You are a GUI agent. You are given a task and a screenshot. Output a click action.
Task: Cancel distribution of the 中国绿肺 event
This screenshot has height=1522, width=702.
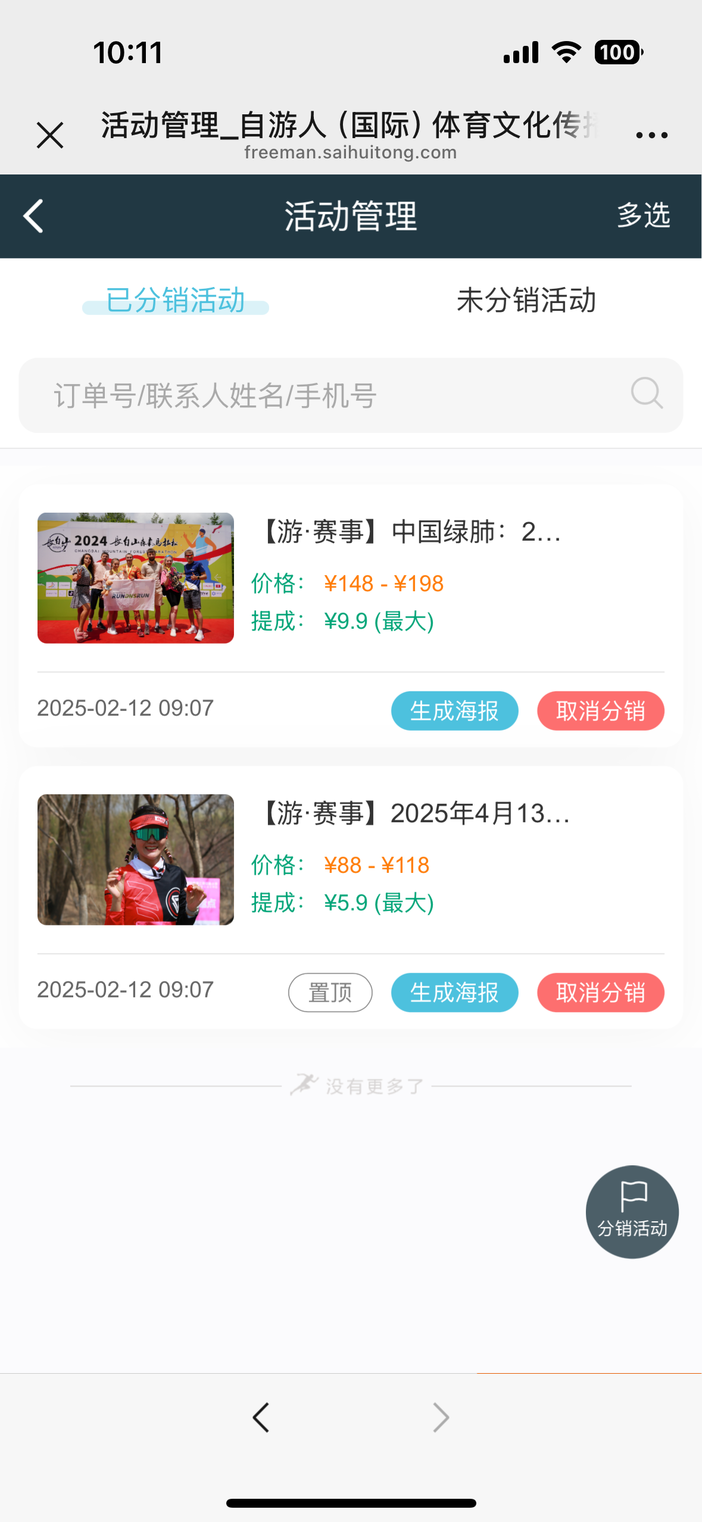click(600, 711)
